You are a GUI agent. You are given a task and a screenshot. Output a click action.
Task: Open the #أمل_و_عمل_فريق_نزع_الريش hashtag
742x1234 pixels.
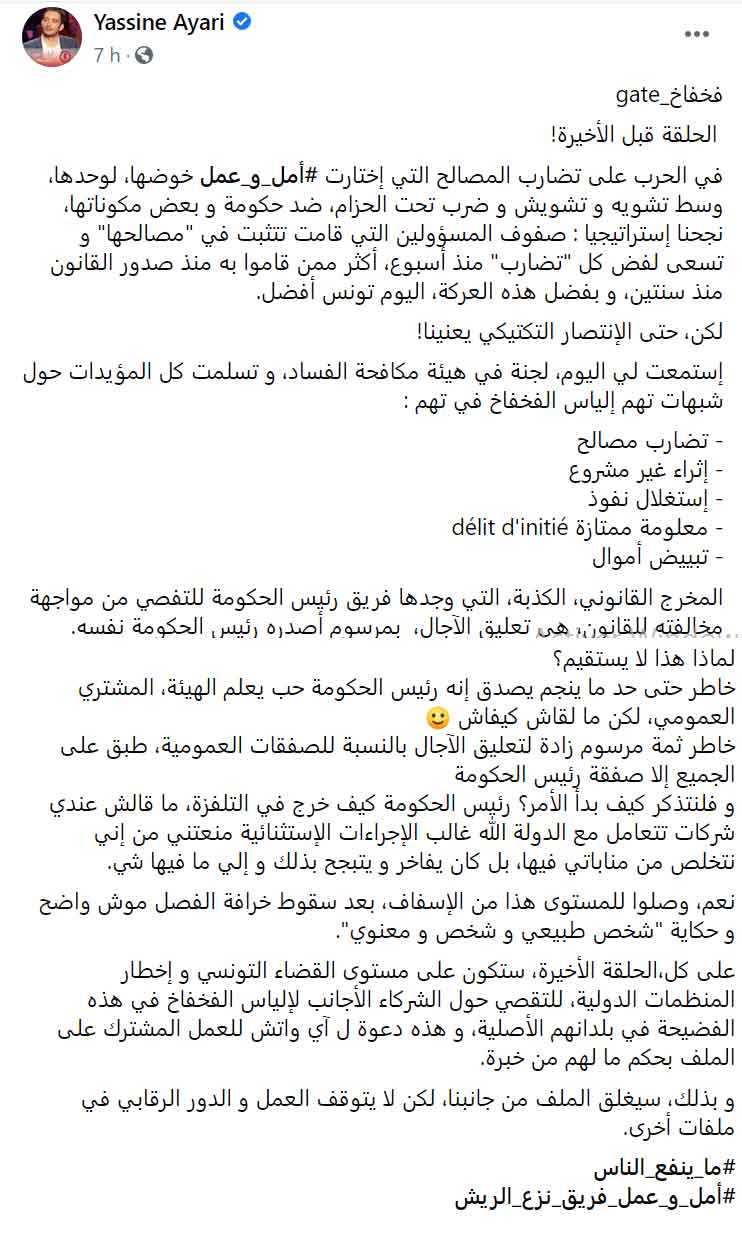(596, 1199)
